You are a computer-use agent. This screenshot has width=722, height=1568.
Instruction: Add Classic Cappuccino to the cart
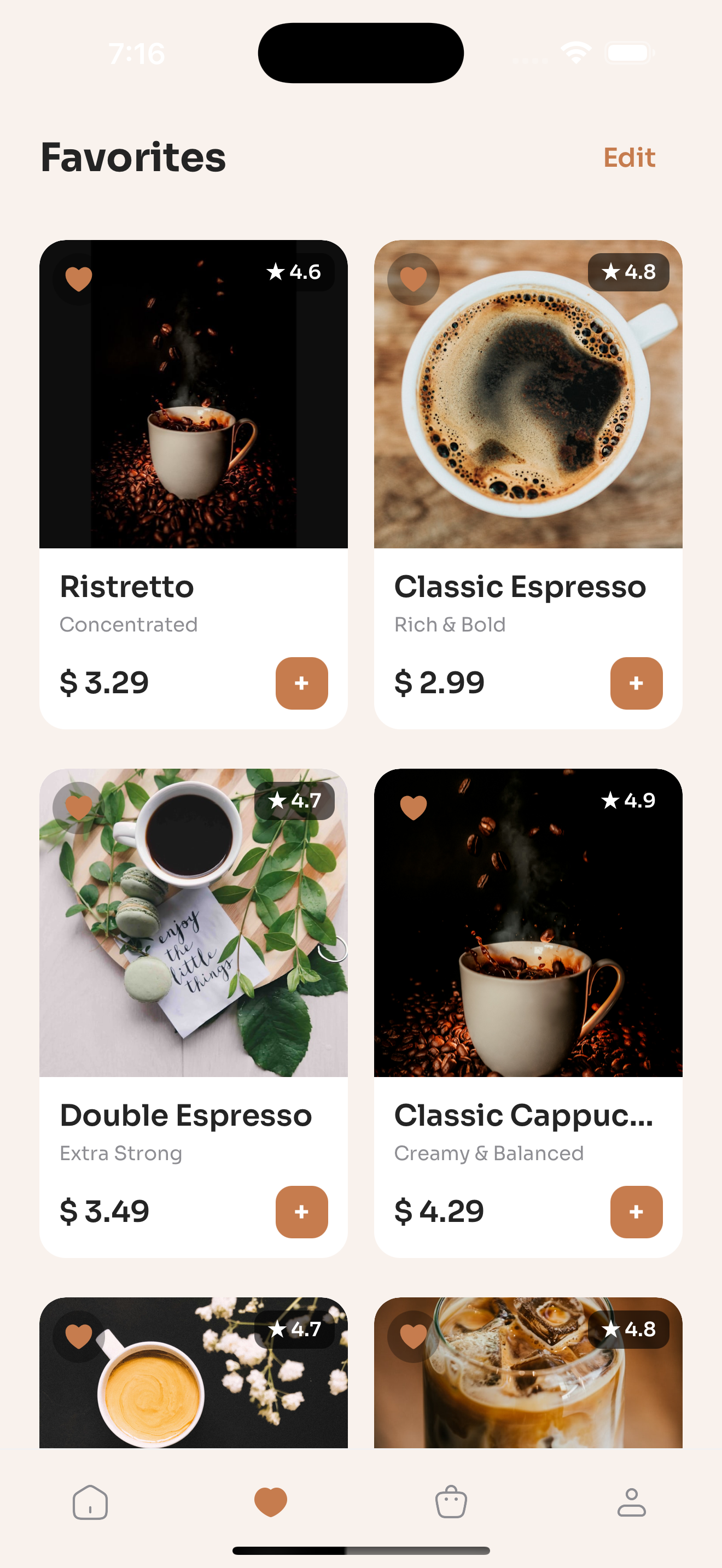[x=636, y=1212]
